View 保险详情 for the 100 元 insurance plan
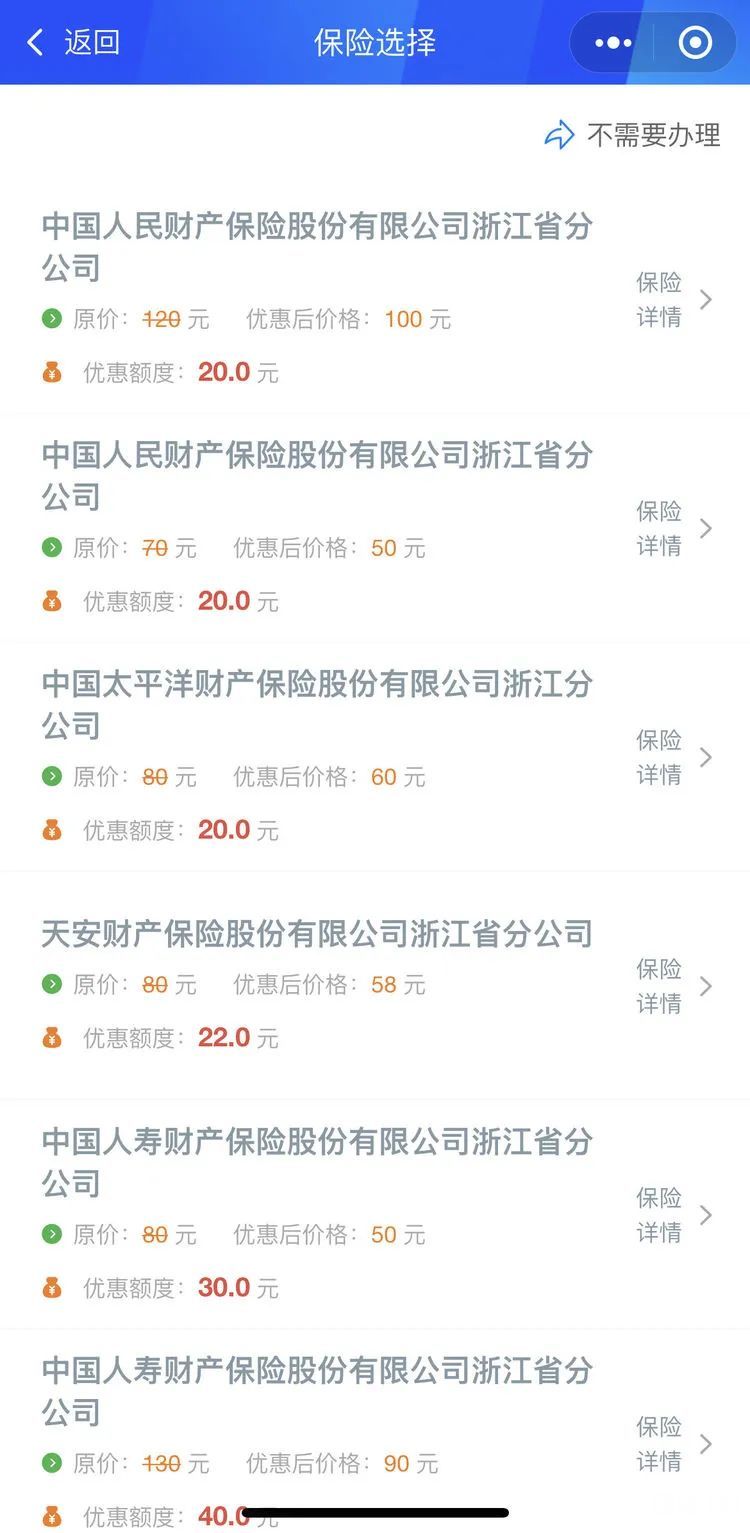Image resolution: width=750 pixels, height=1533 pixels. 675,300
